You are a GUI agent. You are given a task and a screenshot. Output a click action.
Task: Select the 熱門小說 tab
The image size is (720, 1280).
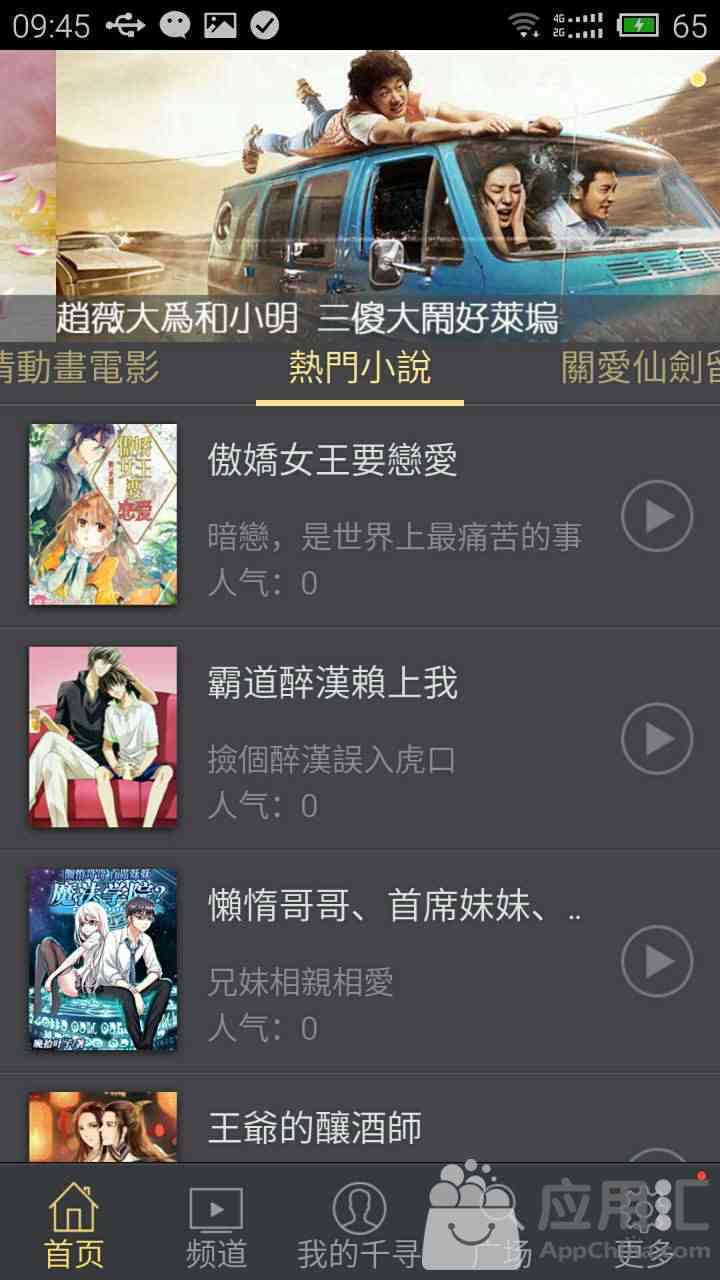pyautogui.click(x=360, y=368)
